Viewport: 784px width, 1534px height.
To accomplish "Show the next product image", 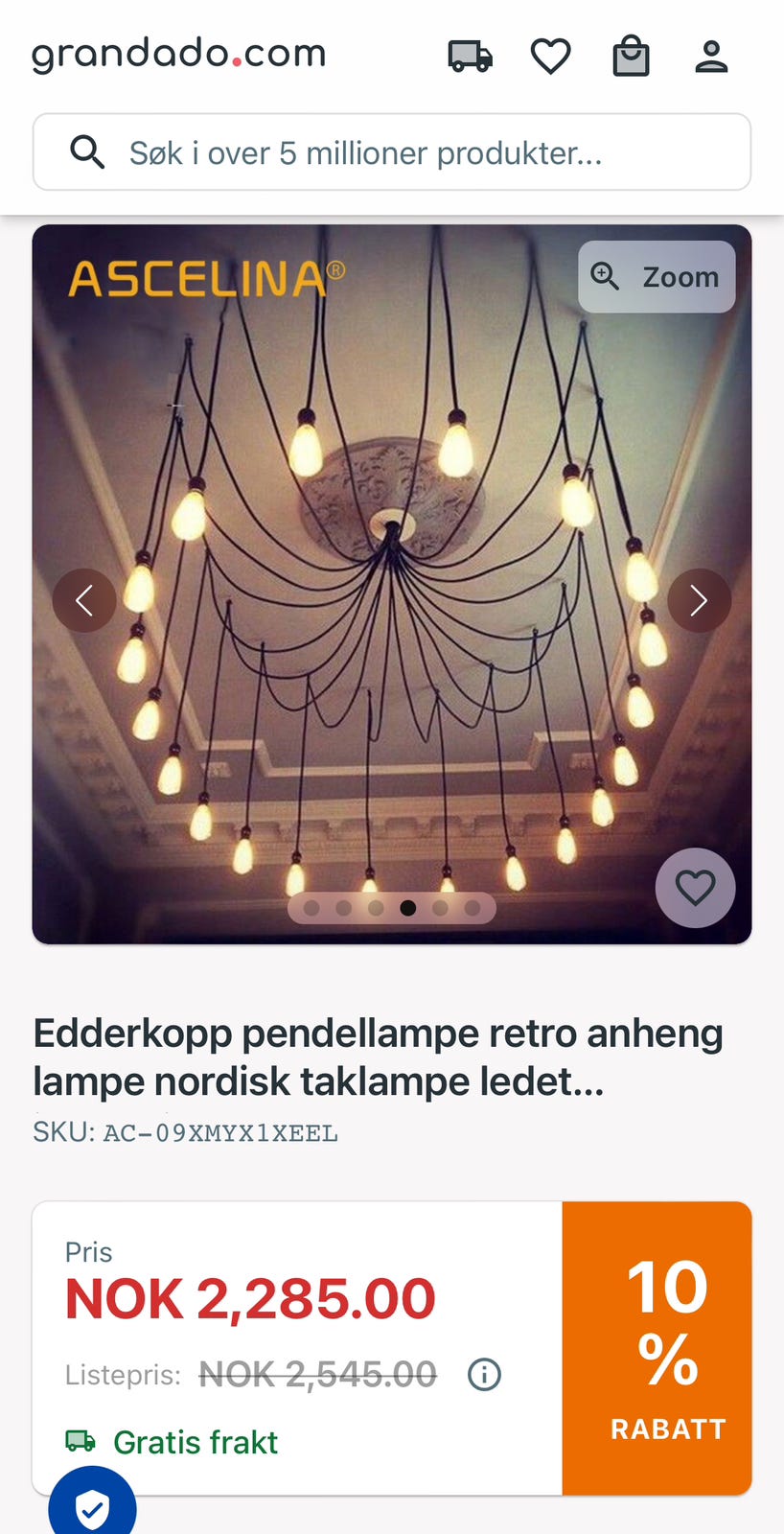I will pos(699,600).
